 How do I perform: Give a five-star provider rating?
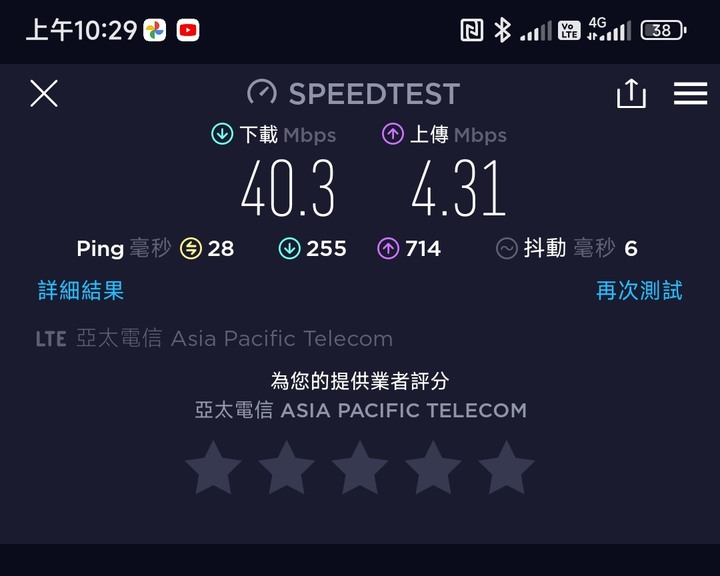click(x=506, y=468)
